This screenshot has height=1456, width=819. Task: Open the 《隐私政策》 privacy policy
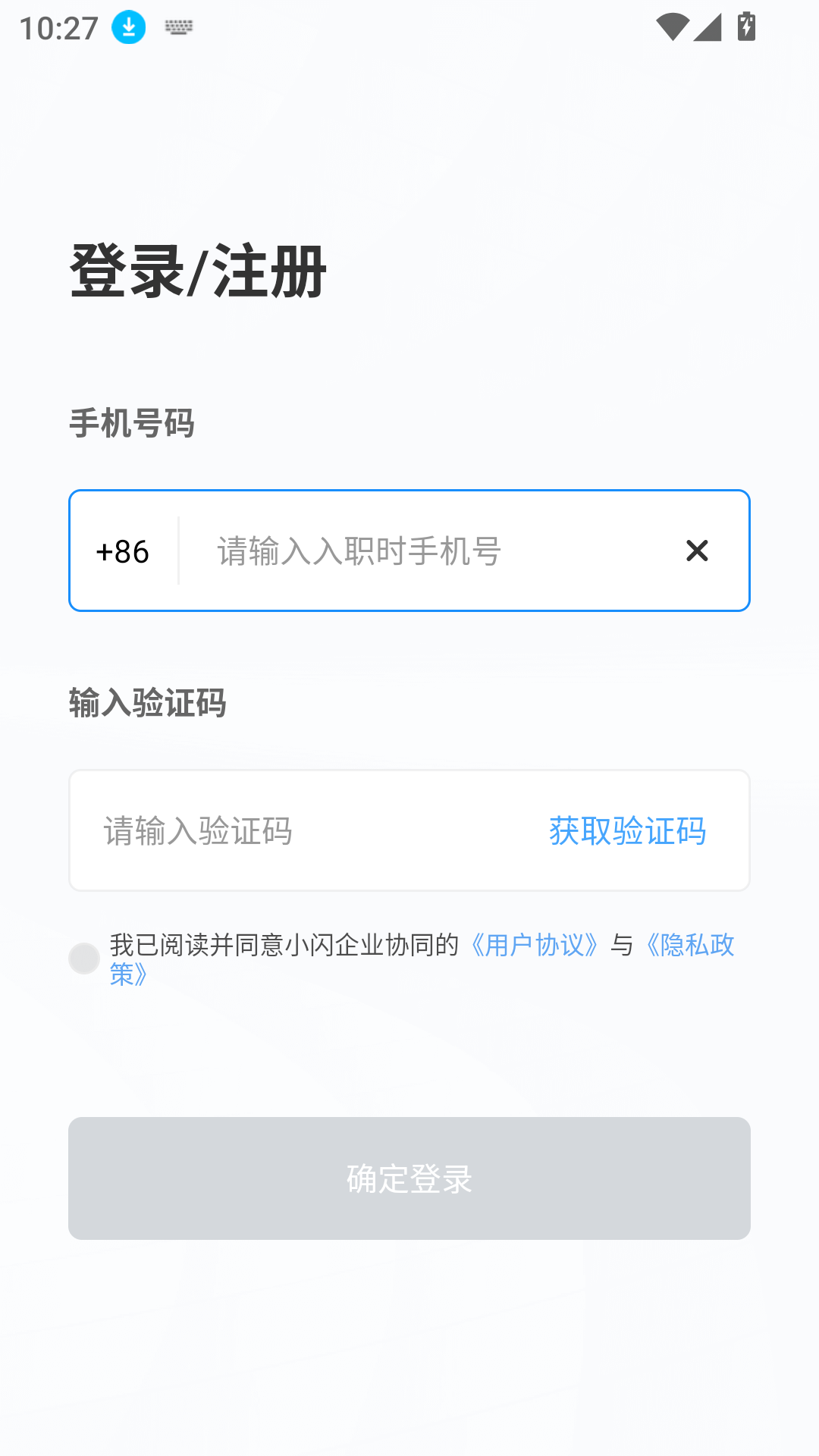pyautogui.click(x=689, y=945)
